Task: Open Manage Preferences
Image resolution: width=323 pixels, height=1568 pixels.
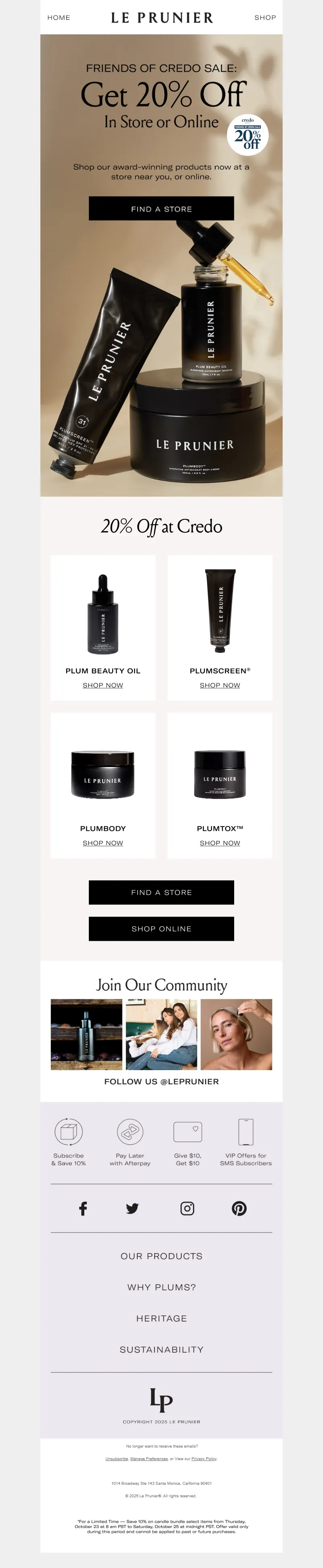Action: tap(149, 1458)
